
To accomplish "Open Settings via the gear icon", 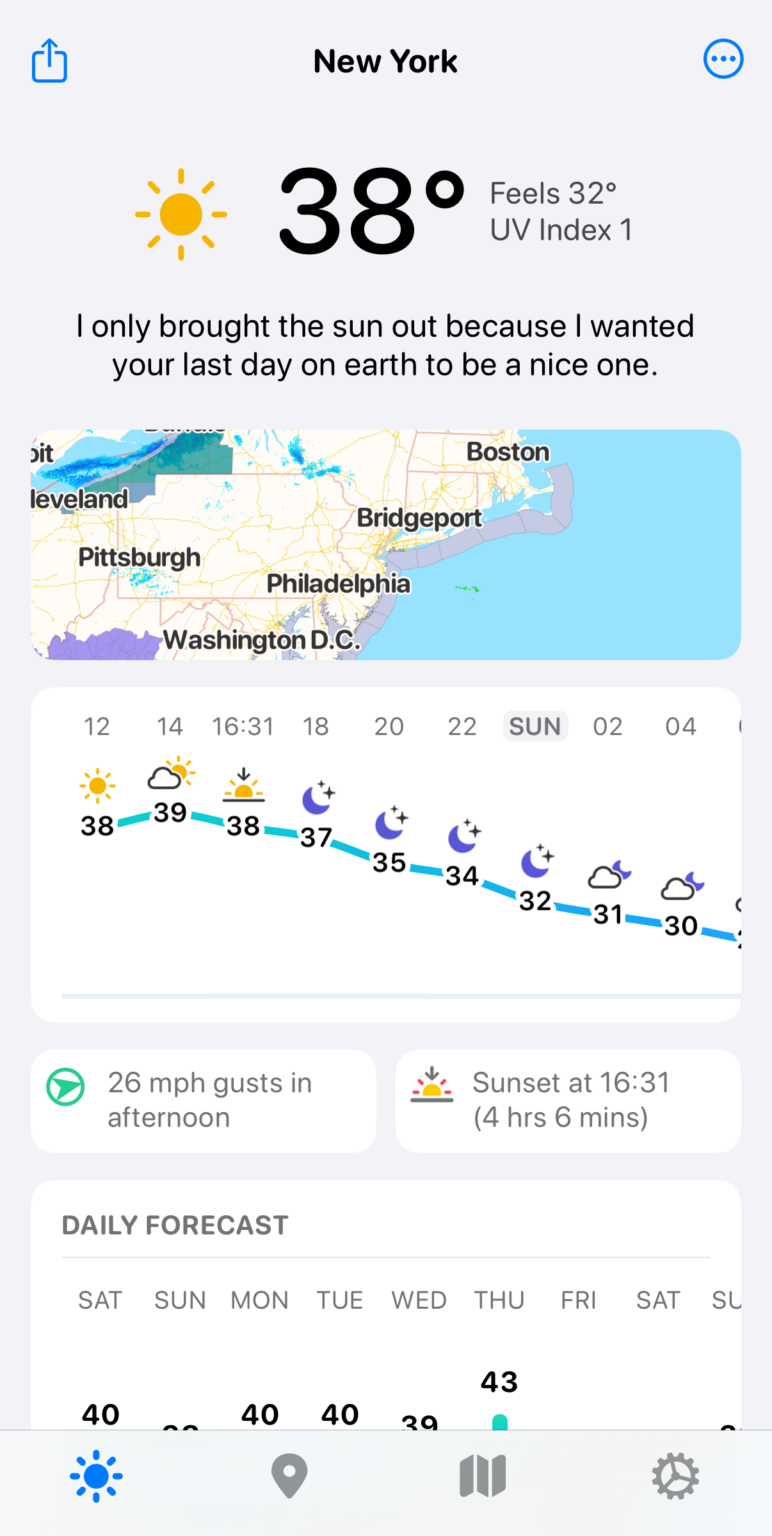I will pos(675,1475).
